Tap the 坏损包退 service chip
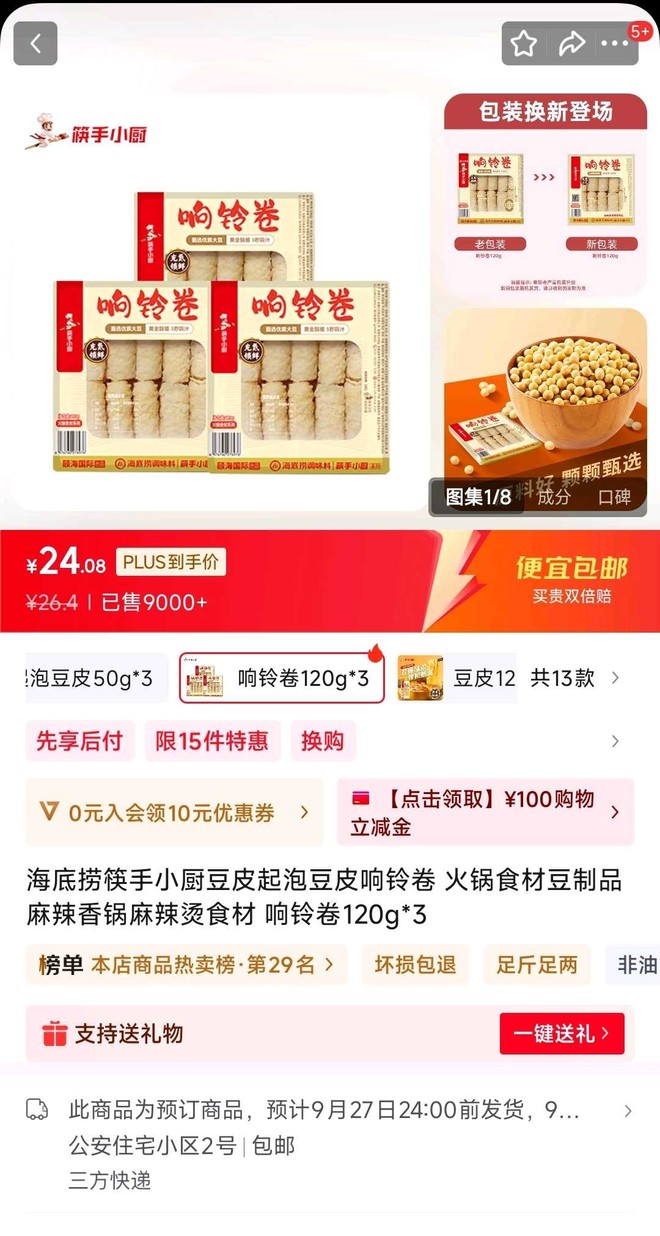Screen dimensions: 660x1236 coord(415,965)
